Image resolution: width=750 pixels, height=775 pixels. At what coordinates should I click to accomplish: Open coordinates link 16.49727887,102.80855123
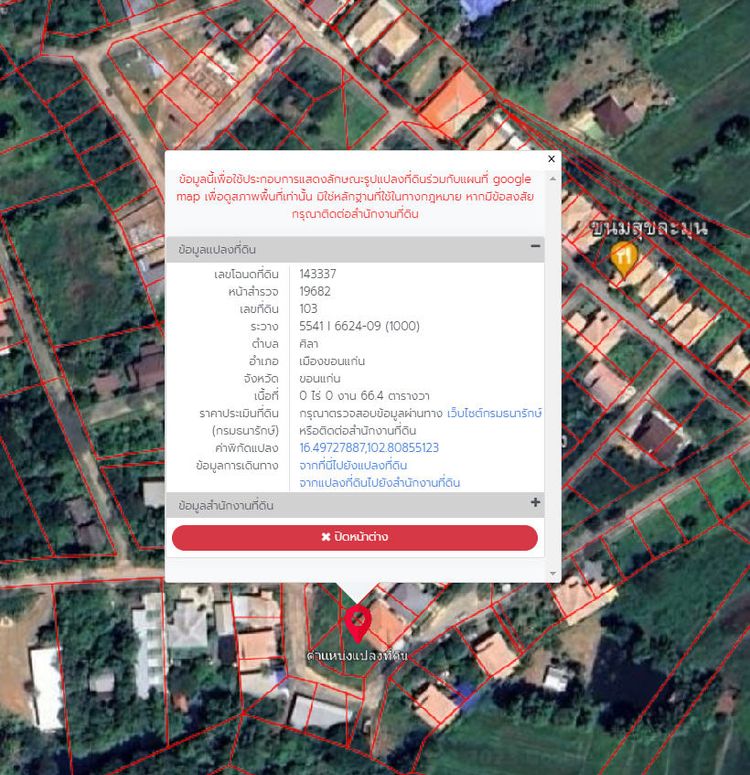pos(369,448)
